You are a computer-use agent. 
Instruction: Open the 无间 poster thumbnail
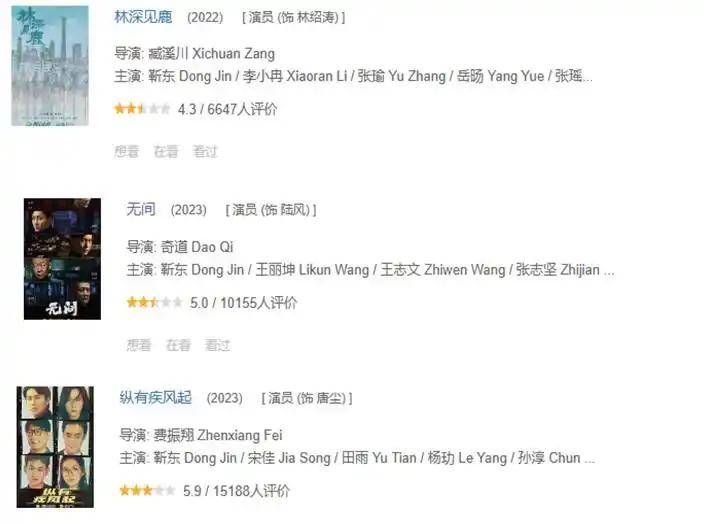[x=62, y=258]
